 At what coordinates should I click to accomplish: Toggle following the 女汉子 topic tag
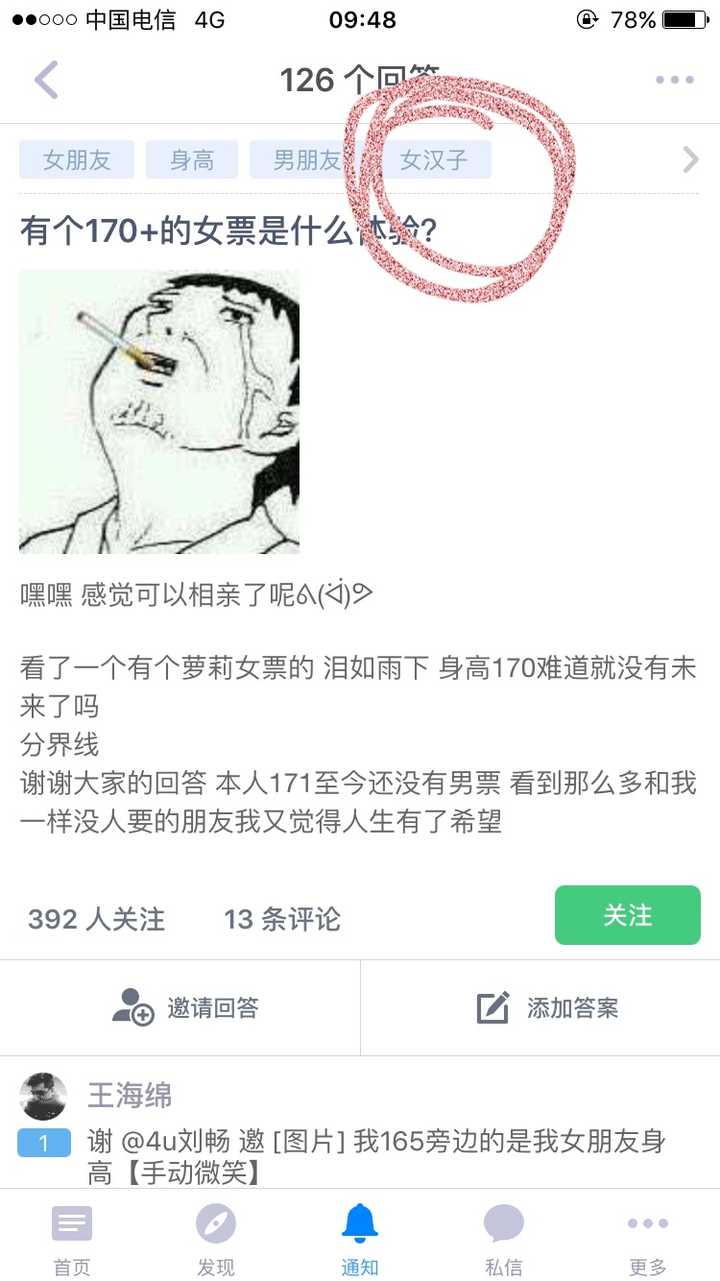pos(442,160)
